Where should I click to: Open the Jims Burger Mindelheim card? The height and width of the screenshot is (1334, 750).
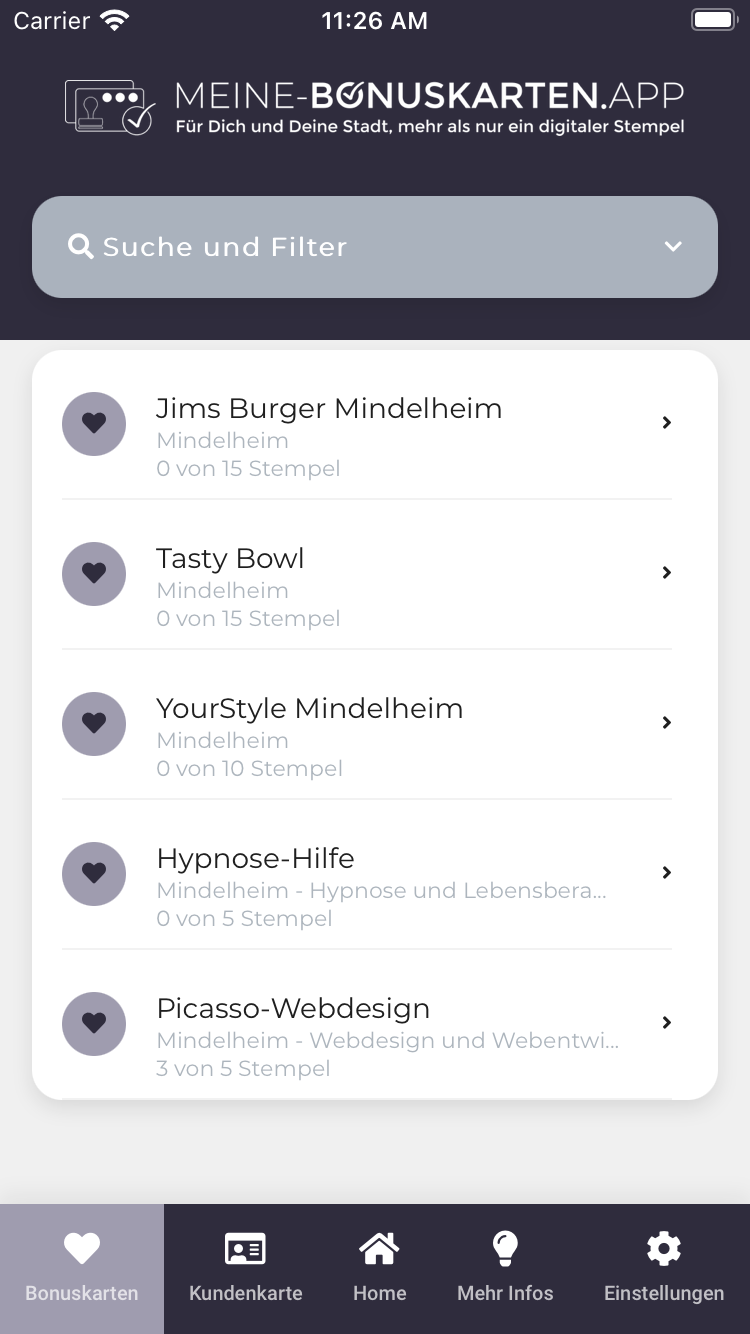[x=367, y=424]
